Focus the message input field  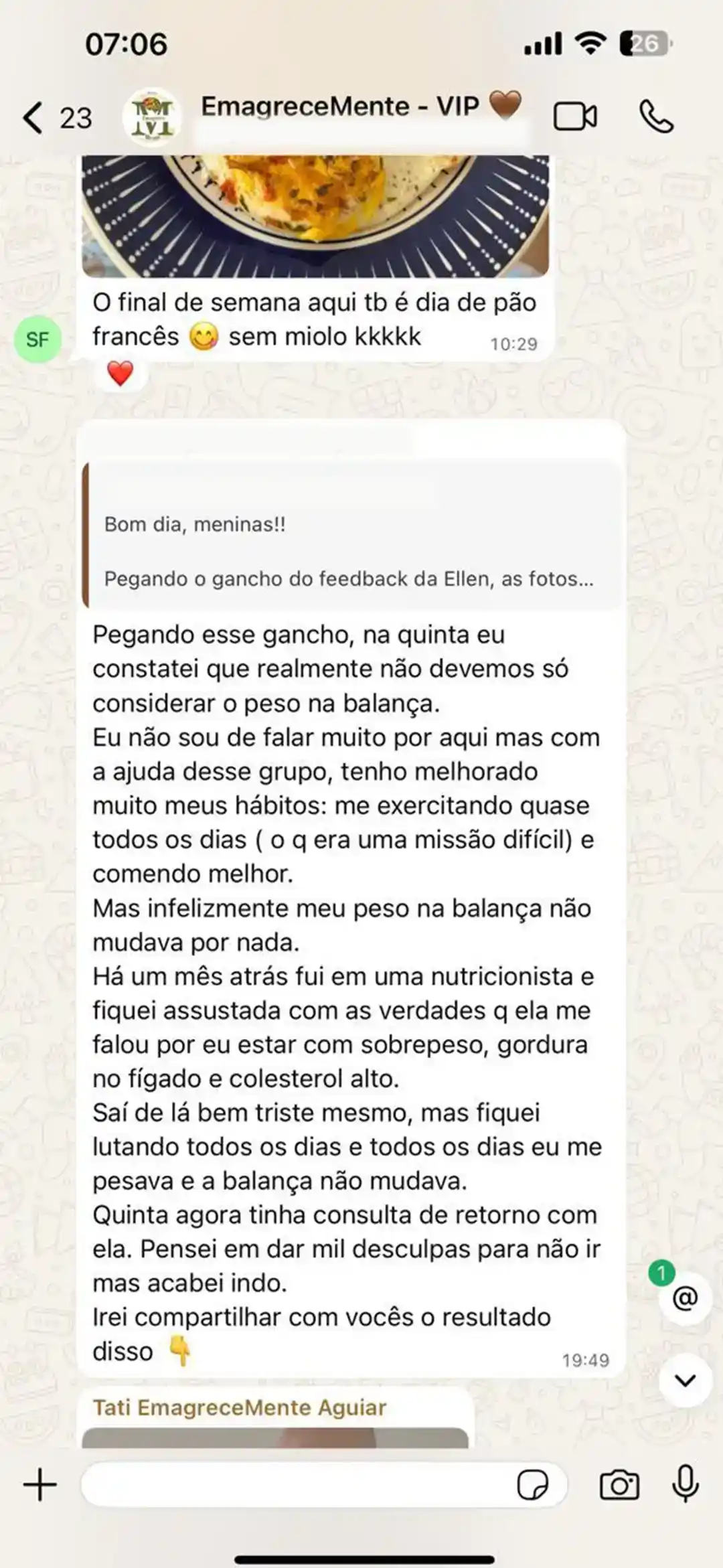[295, 1484]
